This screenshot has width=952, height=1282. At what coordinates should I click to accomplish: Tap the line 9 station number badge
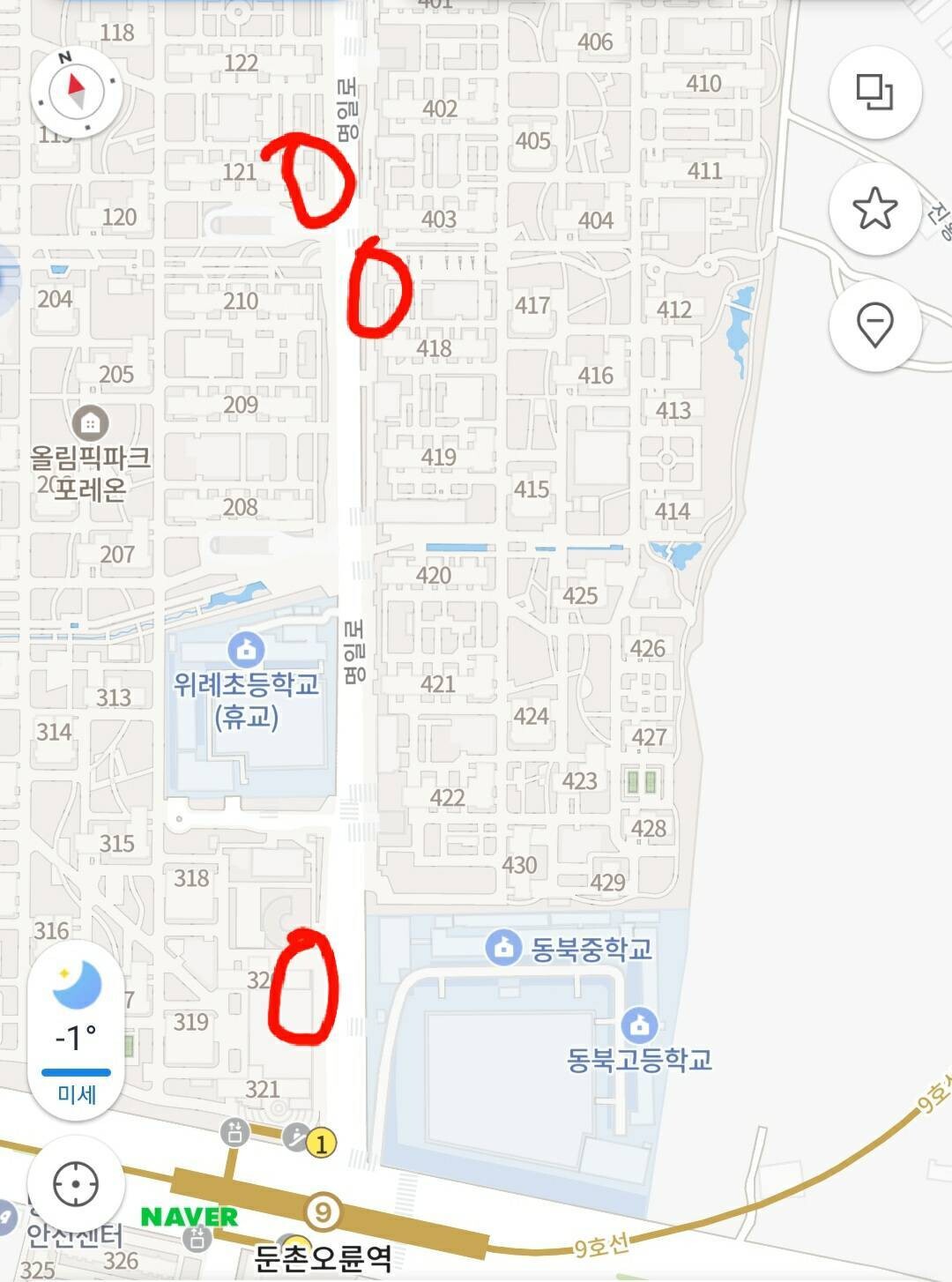tap(324, 1211)
